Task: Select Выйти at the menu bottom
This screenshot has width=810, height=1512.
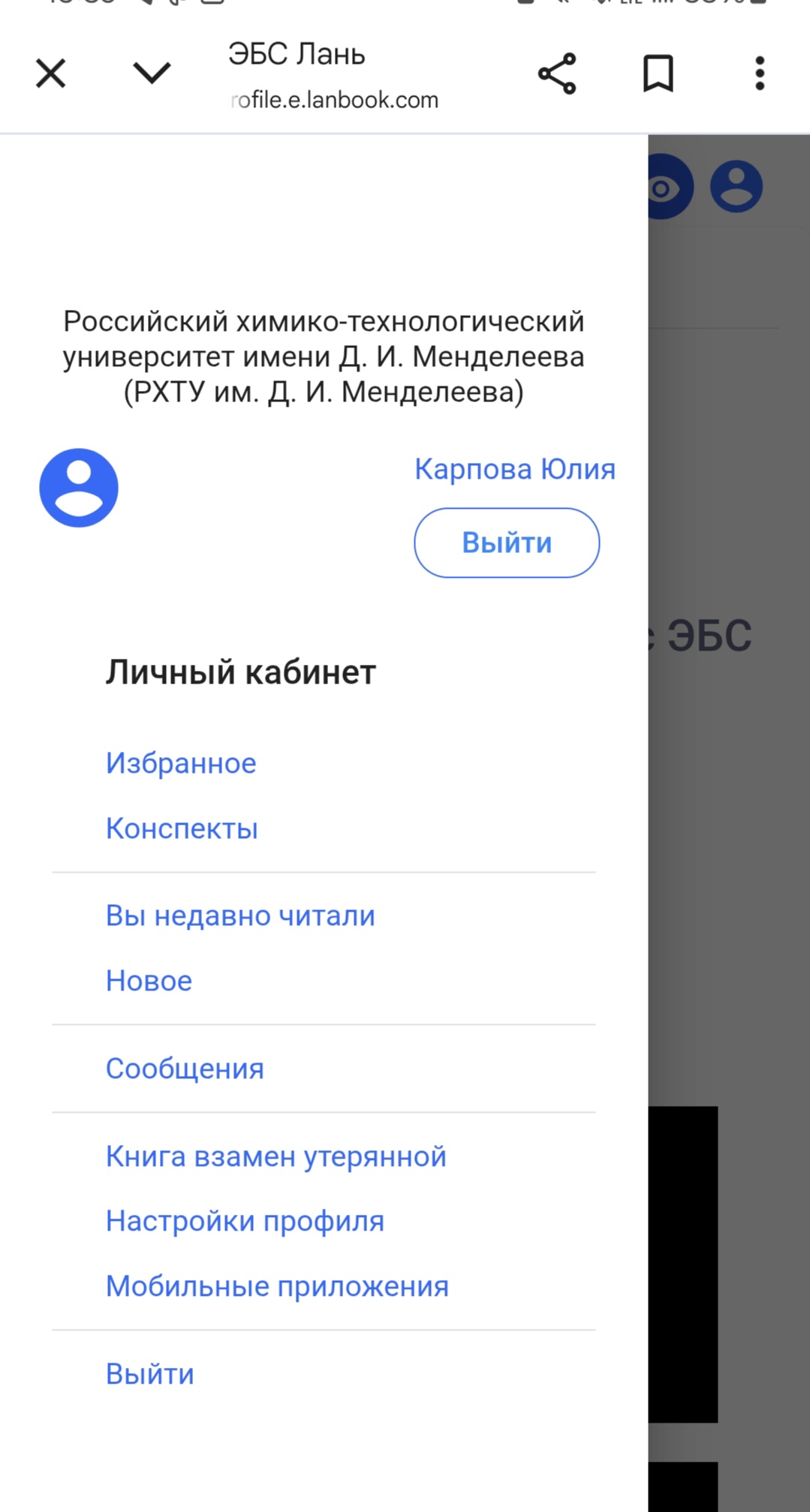Action: point(149,1374)
